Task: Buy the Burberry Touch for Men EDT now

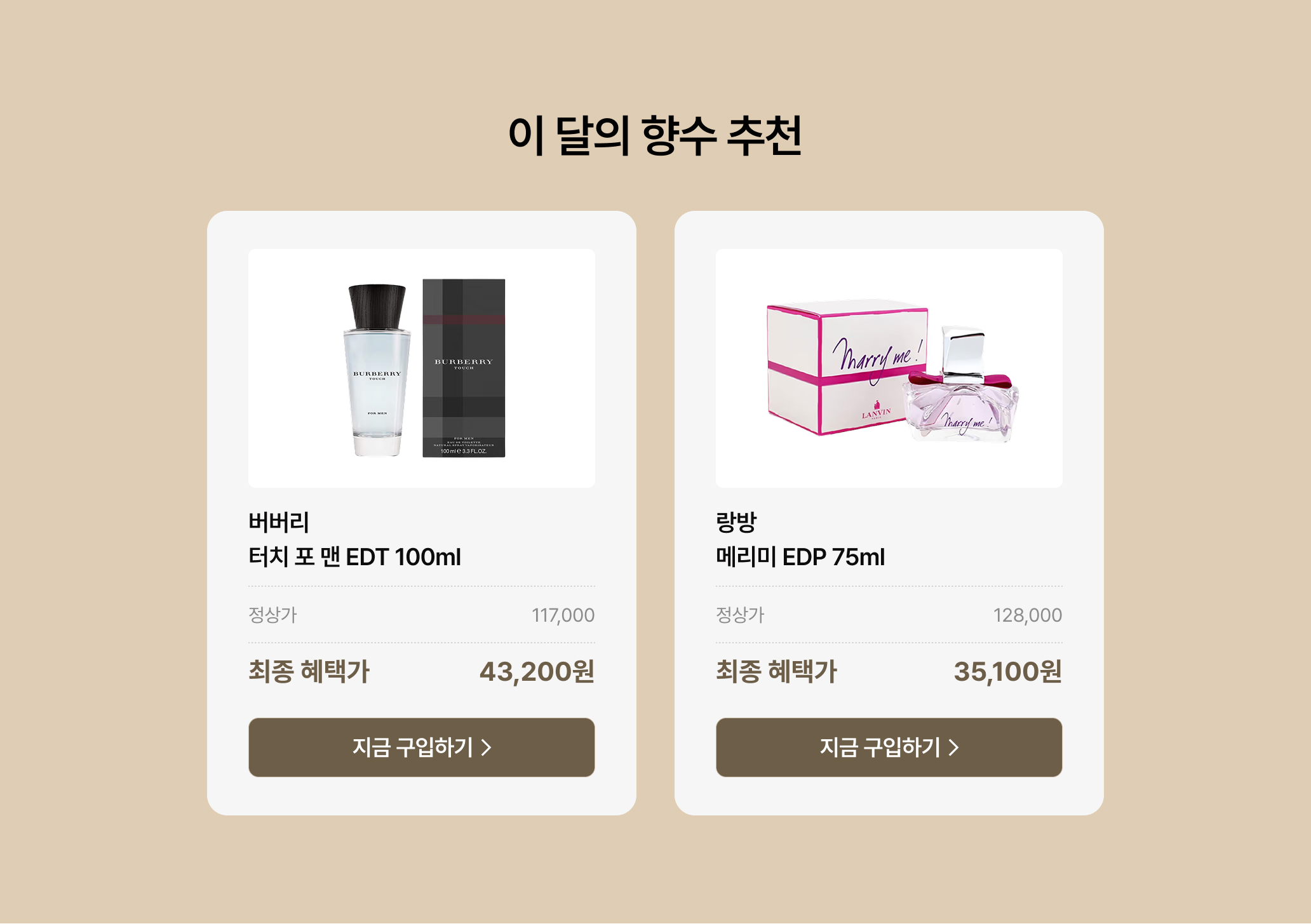Action: tap(421, 747)
